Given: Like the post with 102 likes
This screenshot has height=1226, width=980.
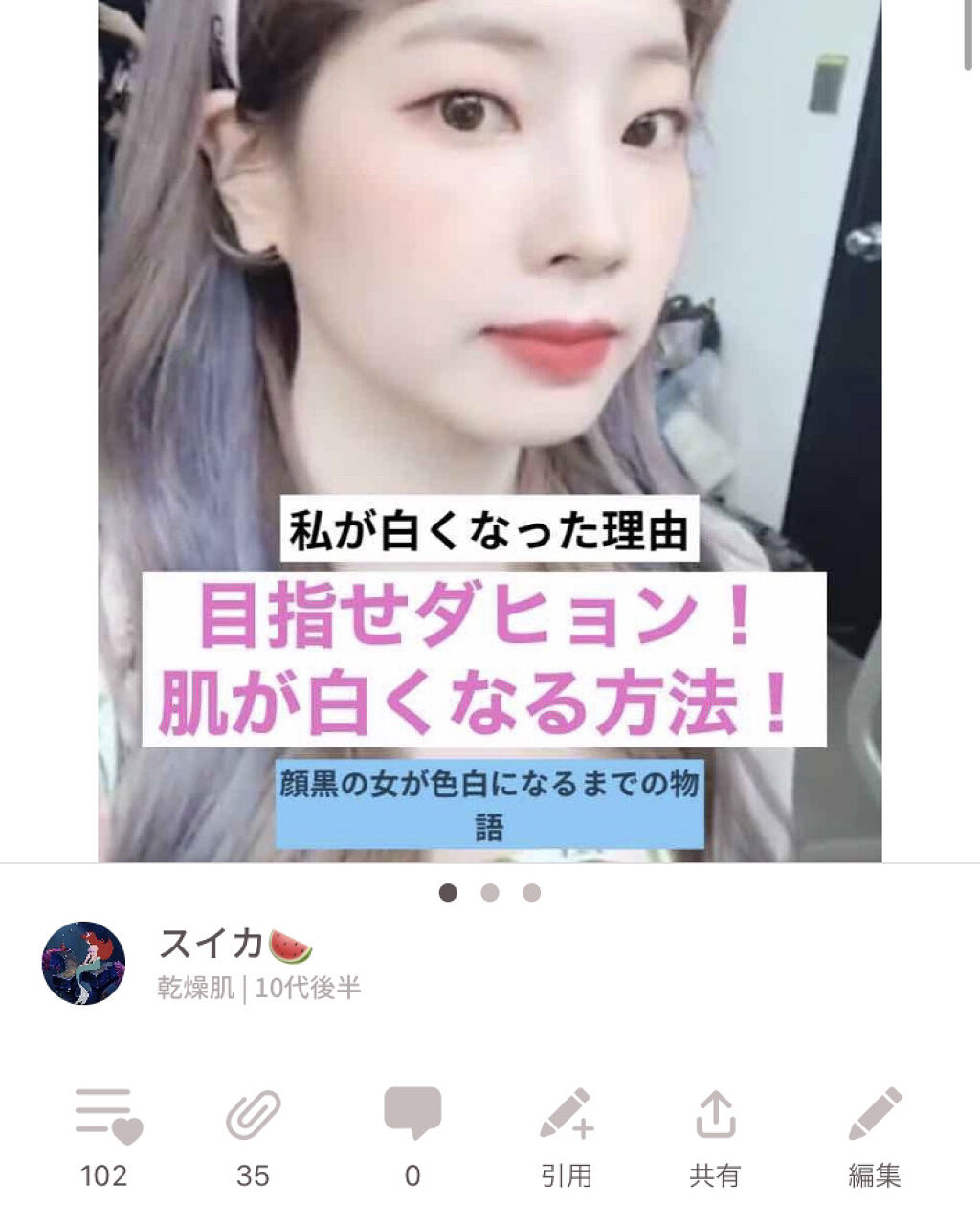Looking at the screenshot, I should (x=106, y=1116).
